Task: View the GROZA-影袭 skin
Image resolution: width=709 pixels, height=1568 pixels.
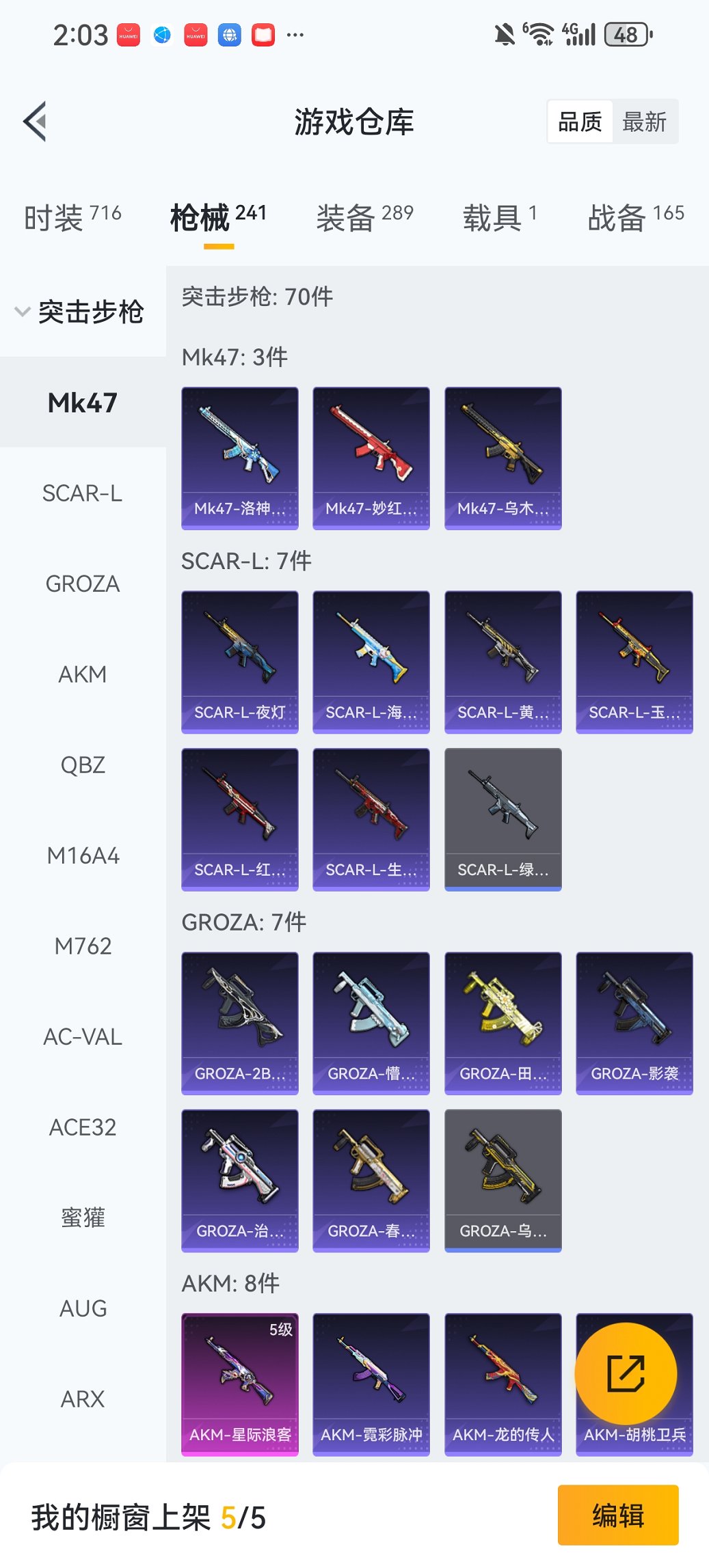Action: (x=634, y=1023)
